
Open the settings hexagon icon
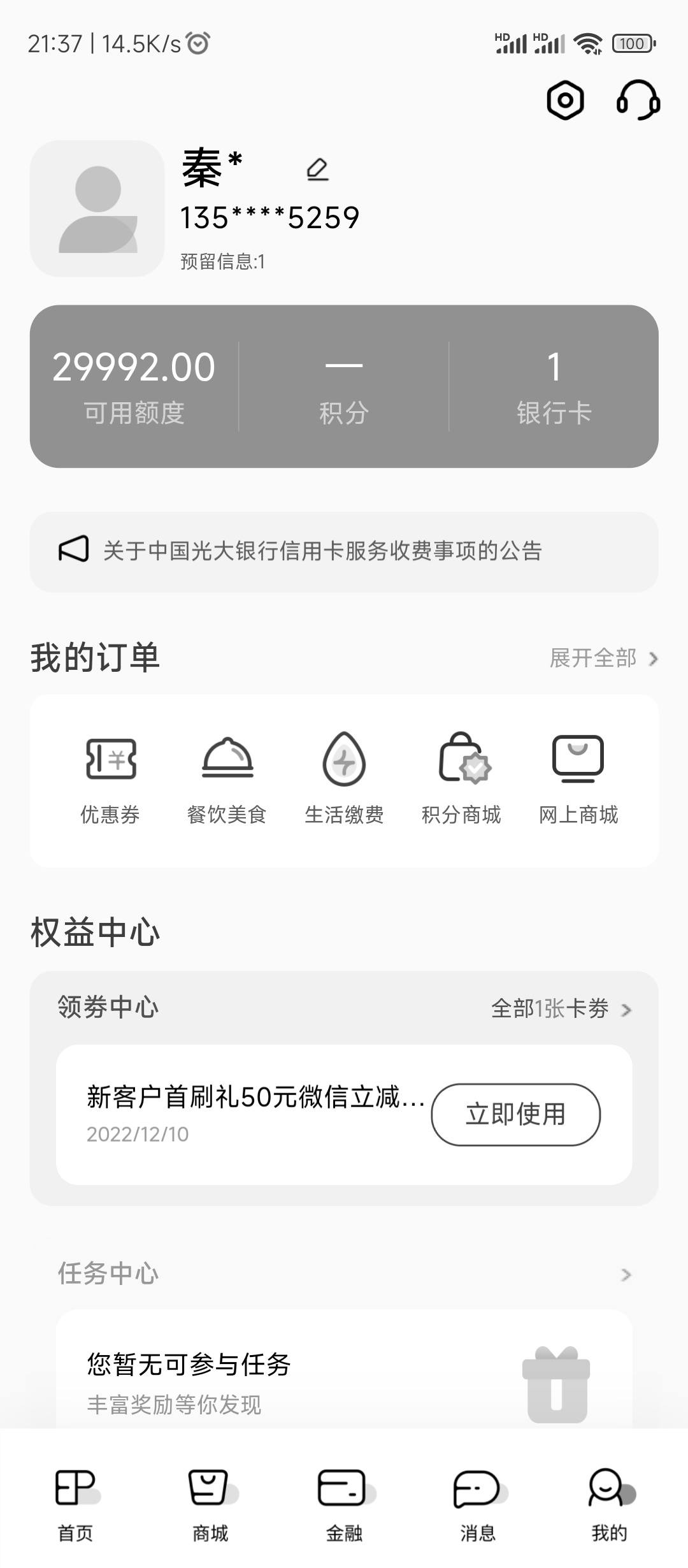click(565, 101)
